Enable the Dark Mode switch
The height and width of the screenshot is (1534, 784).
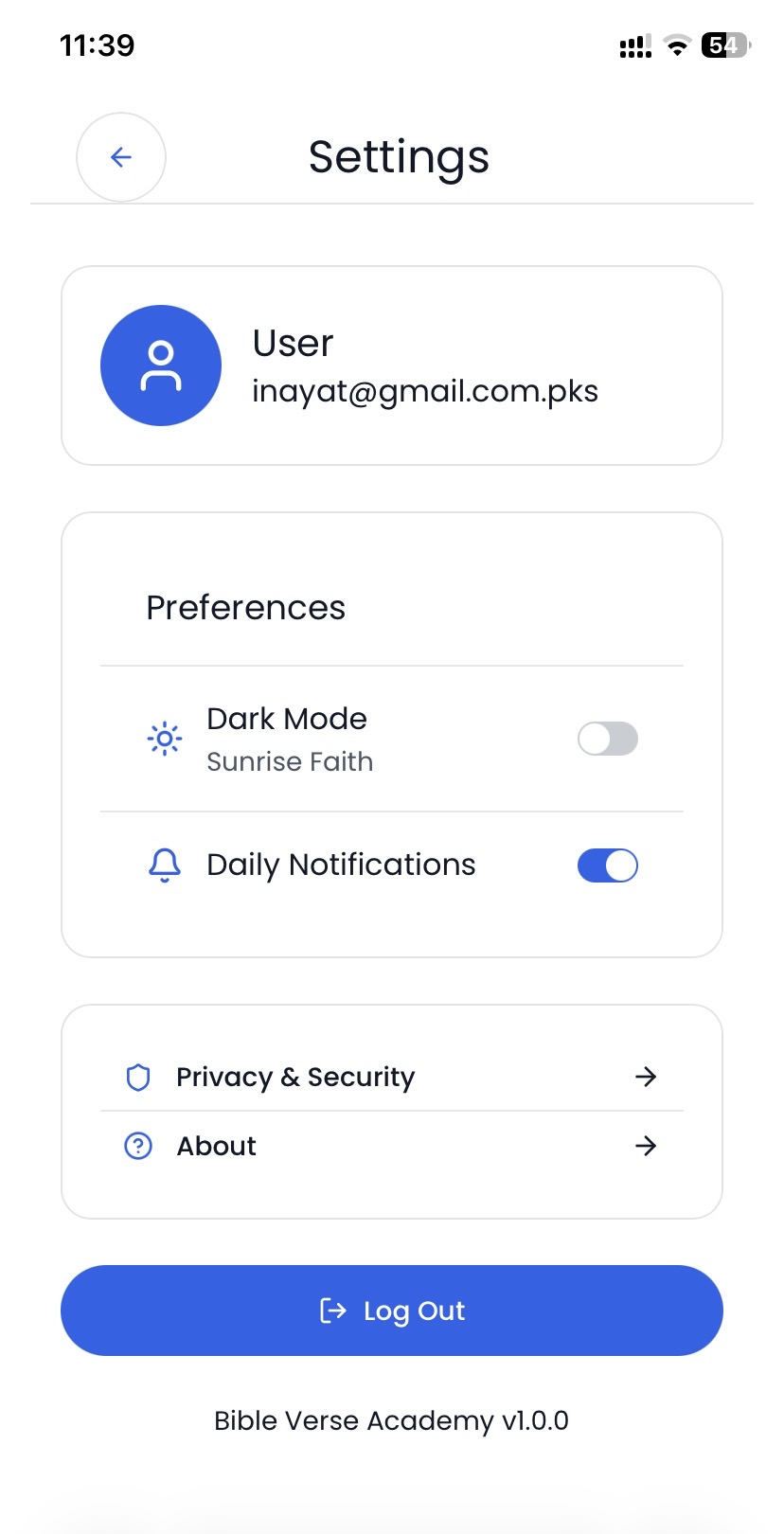[x=608, y=739]
